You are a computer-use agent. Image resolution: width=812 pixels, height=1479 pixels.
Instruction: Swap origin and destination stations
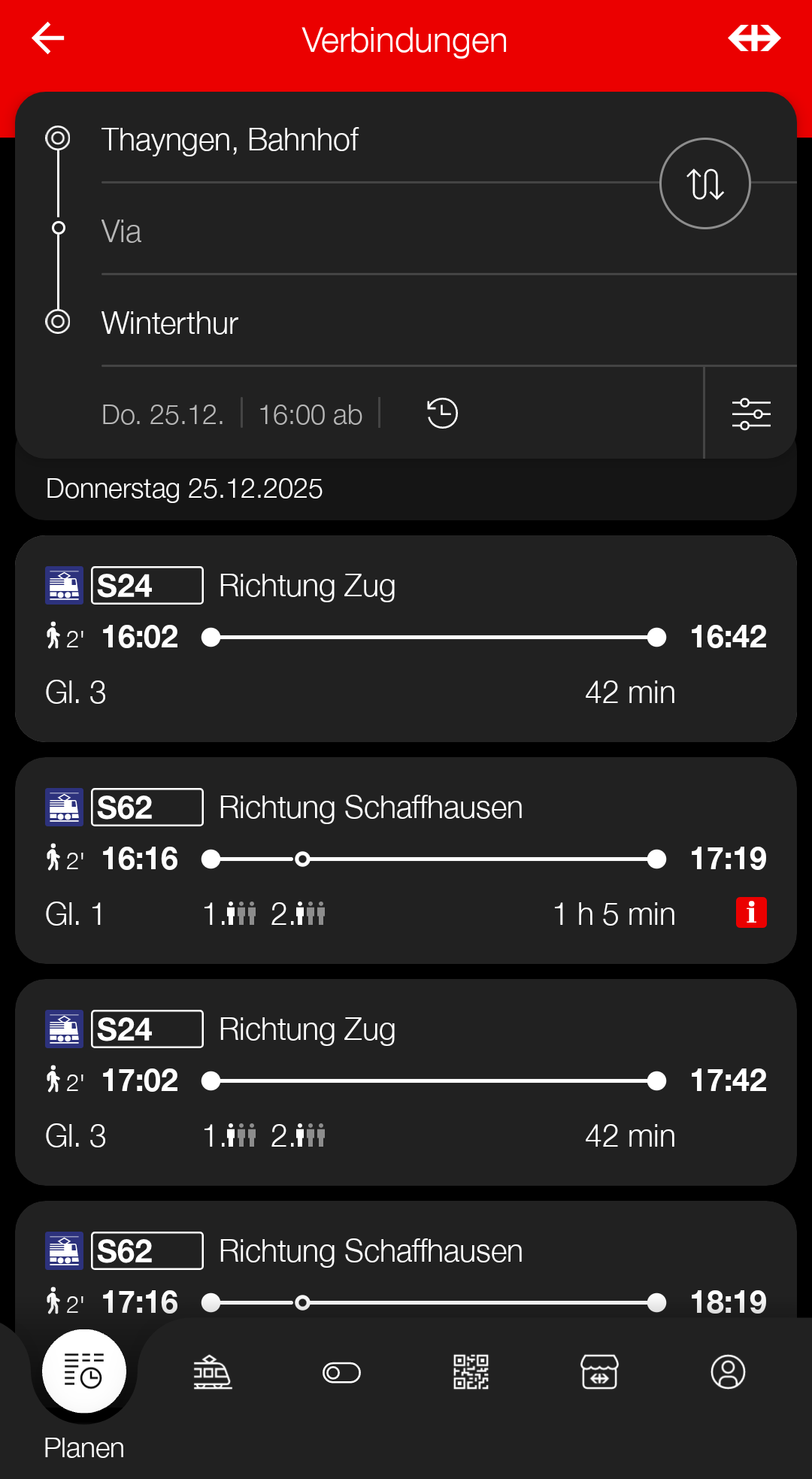(x=704, y=183)
